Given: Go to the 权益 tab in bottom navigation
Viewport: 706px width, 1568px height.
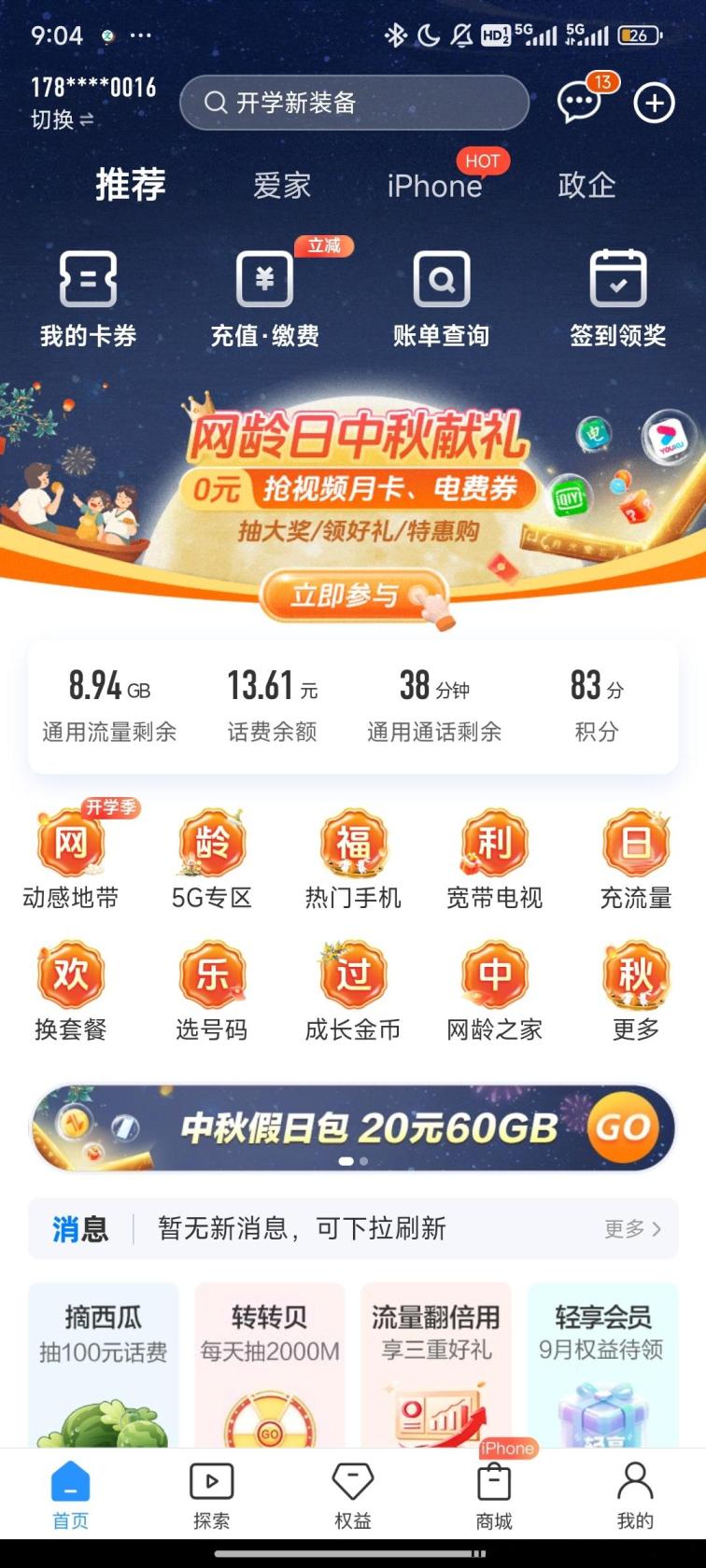Looking at the screenshot, I should [x=353, y=1495].
